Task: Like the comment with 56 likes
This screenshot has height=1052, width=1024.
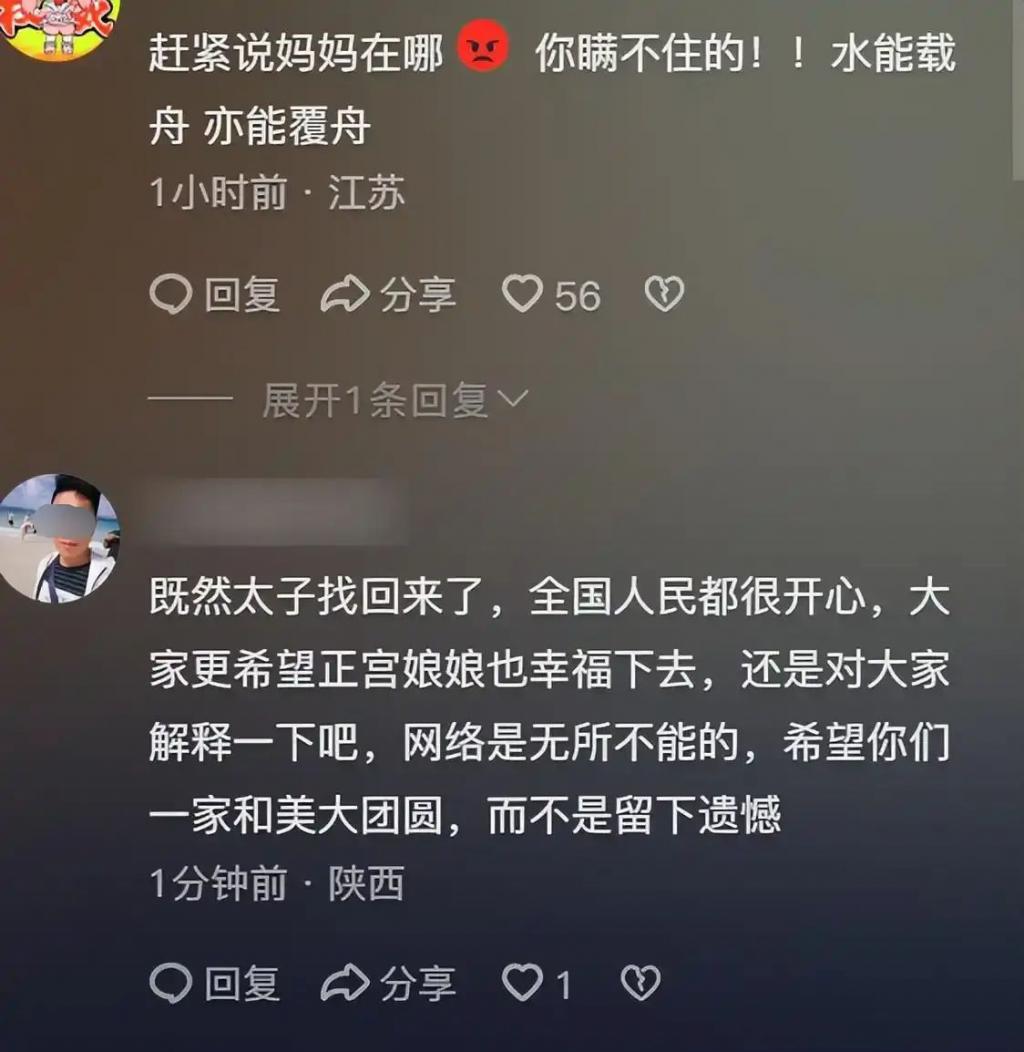Action: [x=522, y=295]
